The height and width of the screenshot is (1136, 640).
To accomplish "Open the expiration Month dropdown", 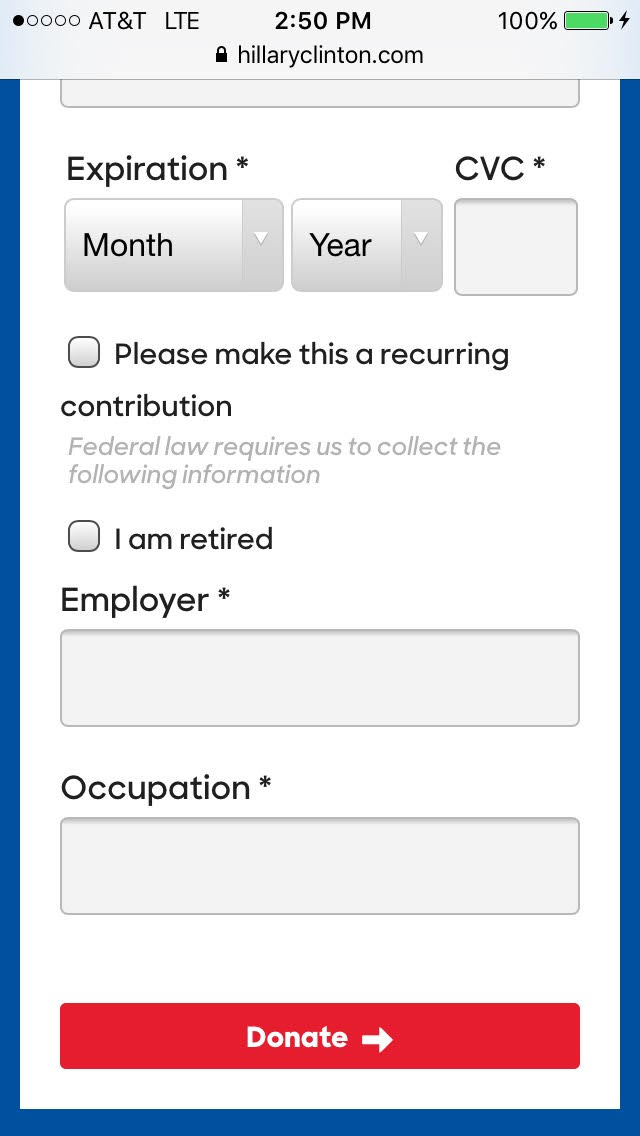I will [x=174, y=246].
